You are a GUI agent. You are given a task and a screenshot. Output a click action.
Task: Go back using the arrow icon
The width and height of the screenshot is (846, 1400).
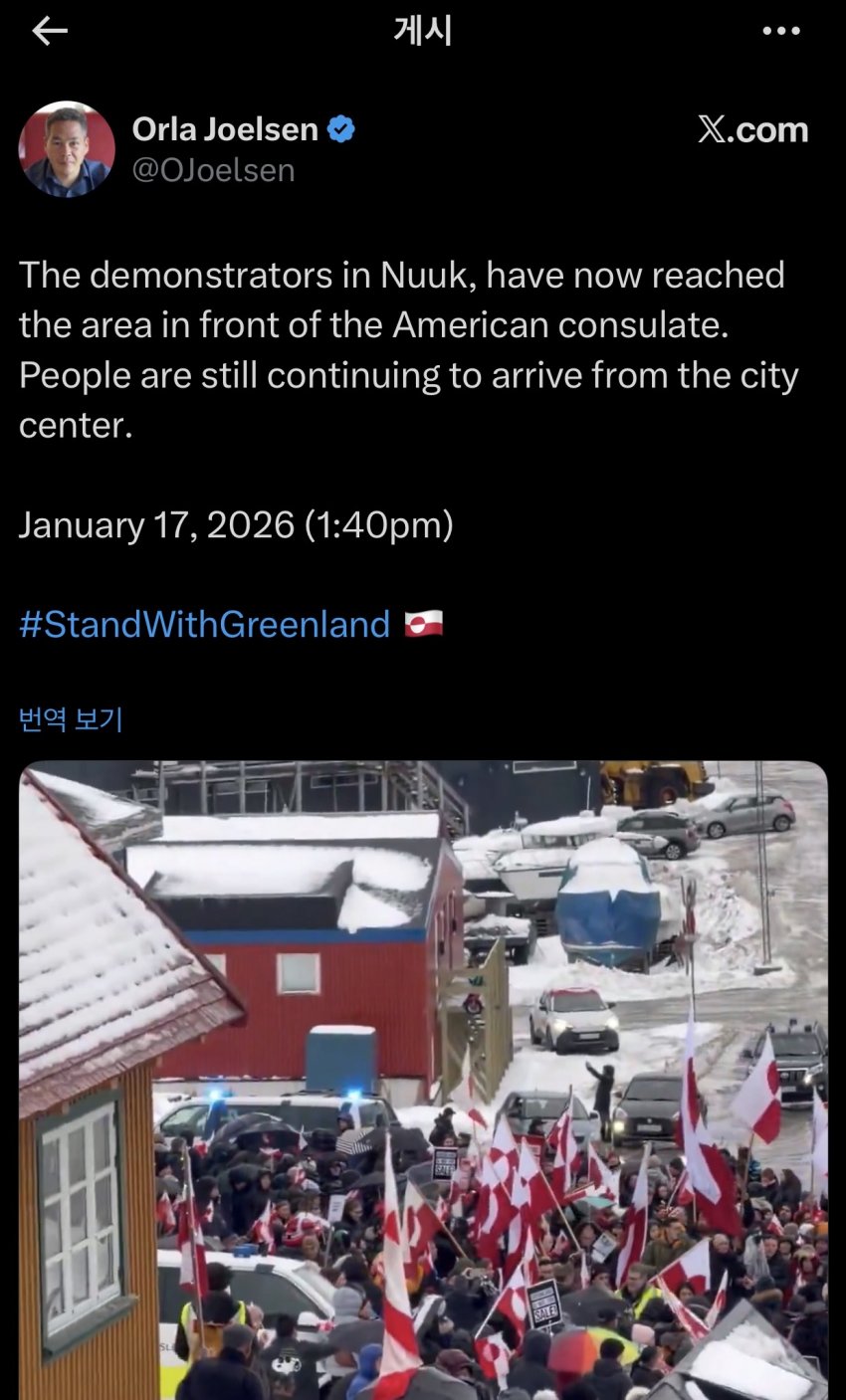tap(49, 32)
